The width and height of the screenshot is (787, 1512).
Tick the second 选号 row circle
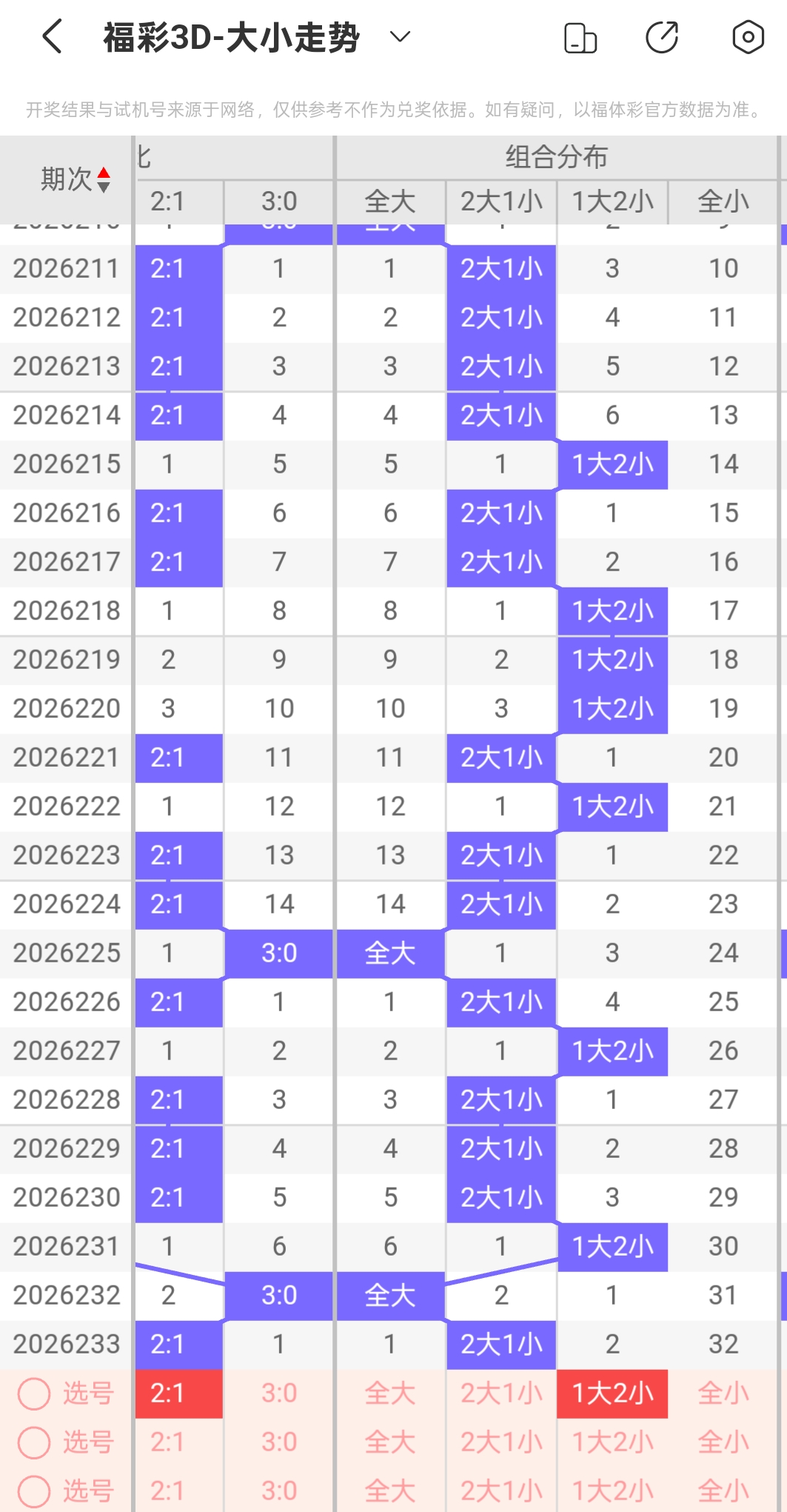pos(34,1442)
